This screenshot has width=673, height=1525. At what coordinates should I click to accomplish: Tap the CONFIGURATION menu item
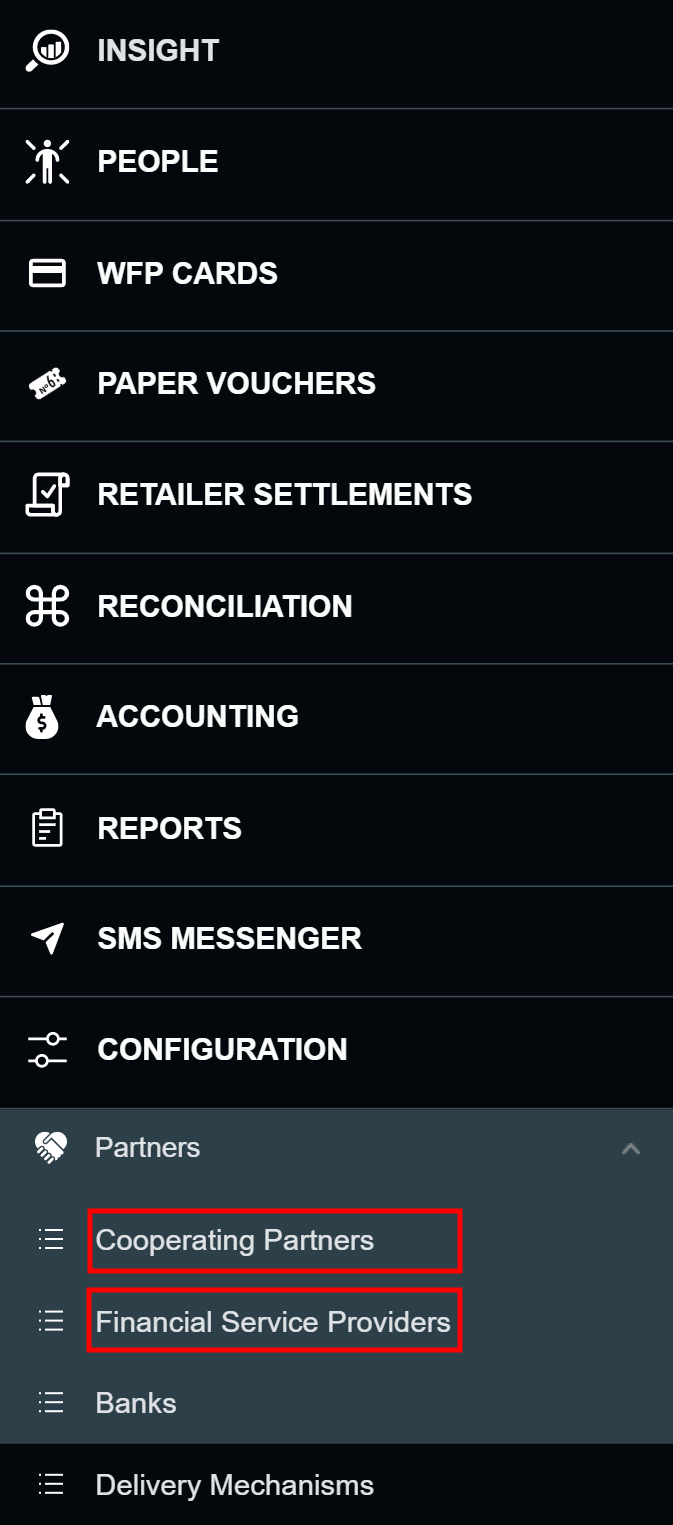pyautogui.click(x=336, y=1051)
